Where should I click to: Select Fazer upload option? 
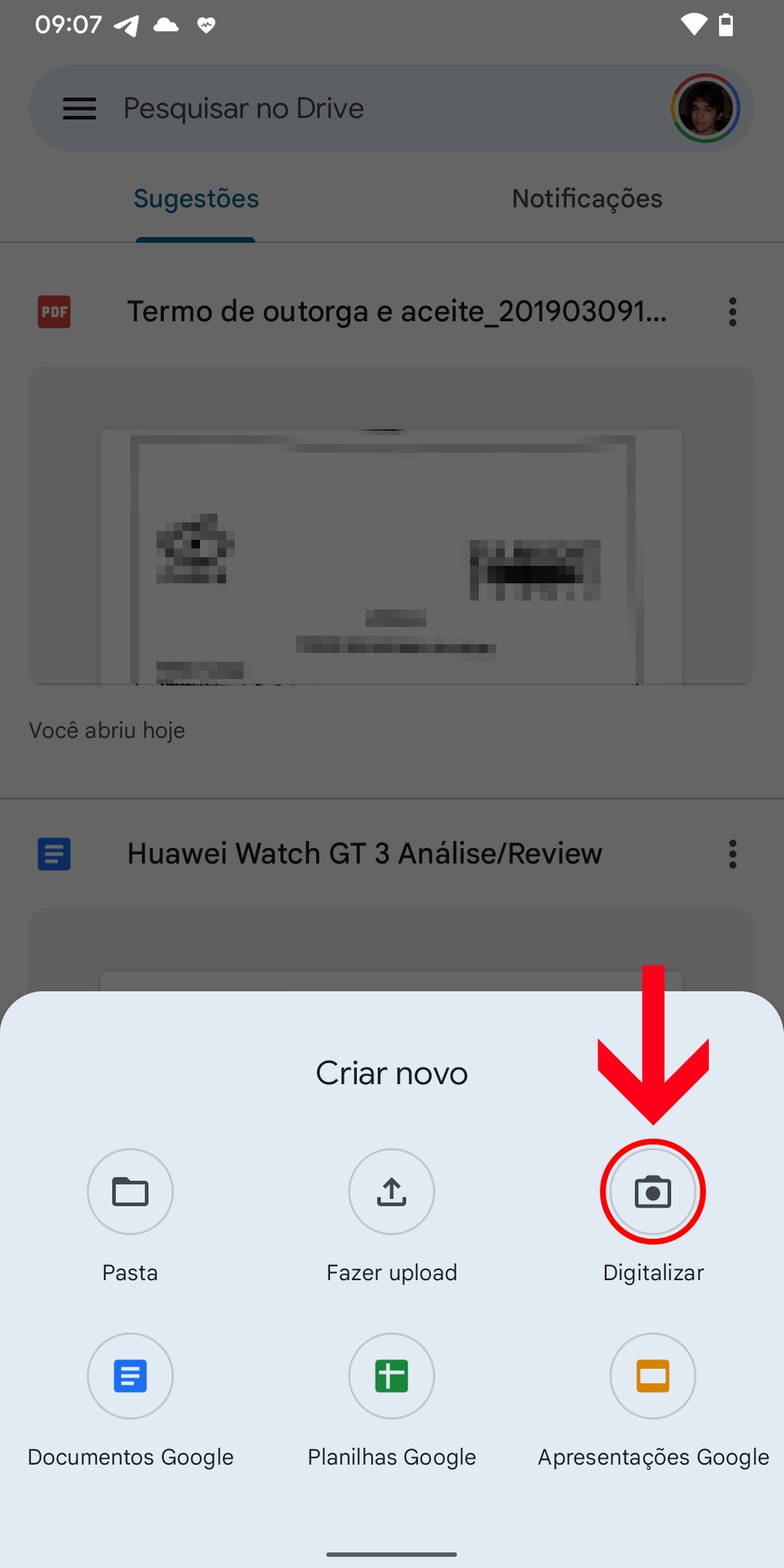pyautogui.click(x=391, y=1192)
